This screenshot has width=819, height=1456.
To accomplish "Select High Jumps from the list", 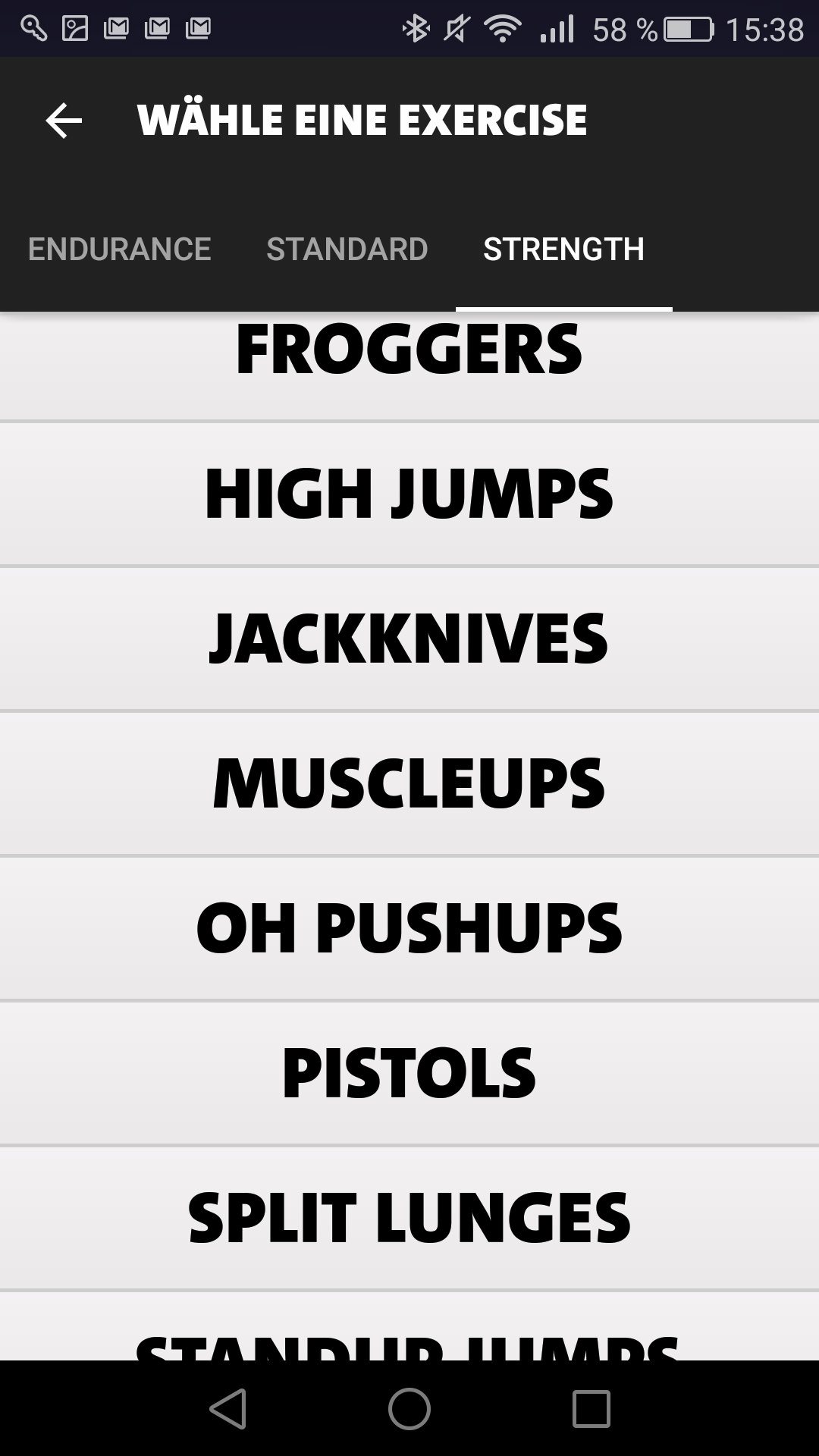I will (409, 494).
